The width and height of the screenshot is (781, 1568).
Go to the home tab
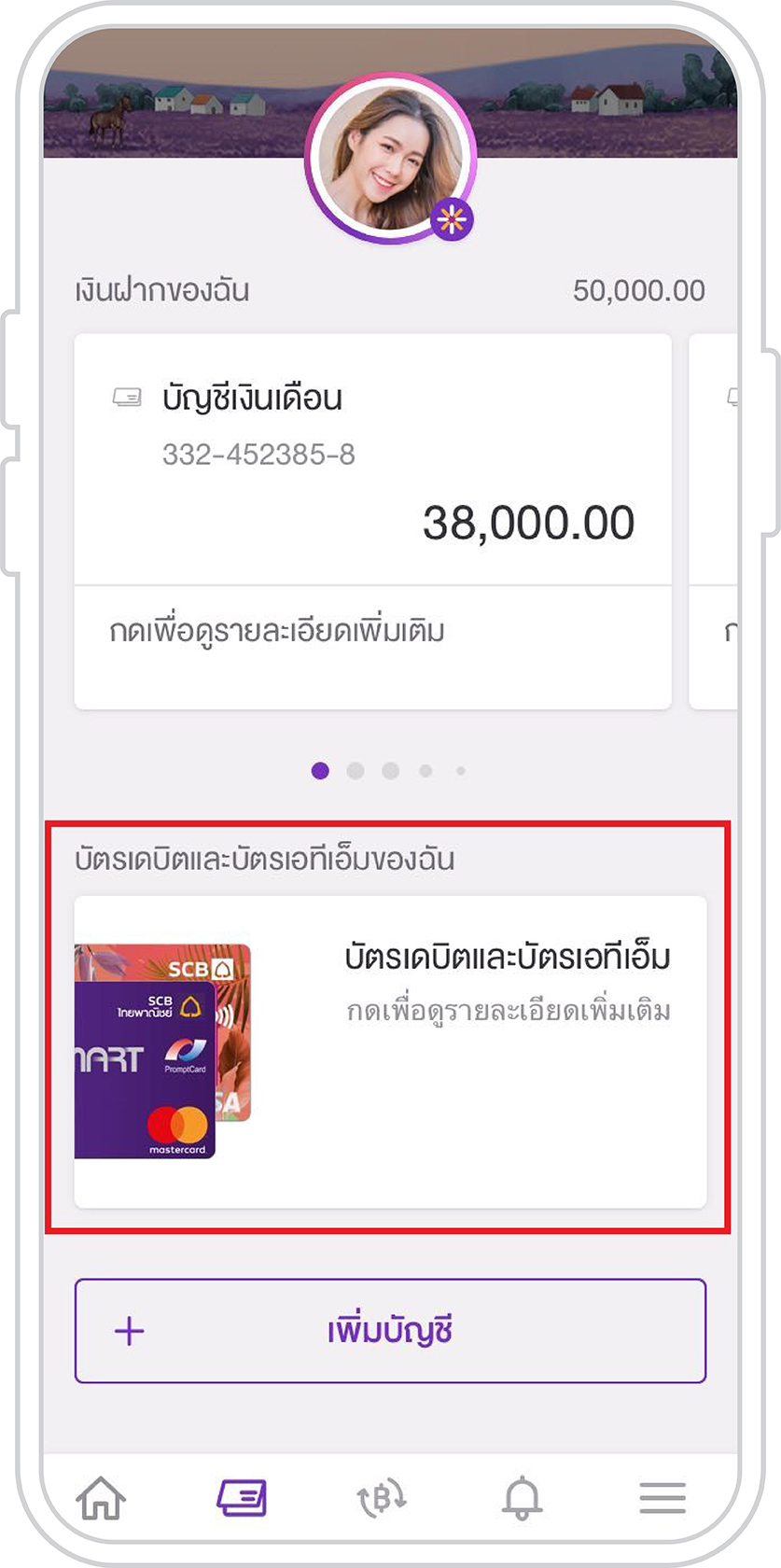tap(101, 1499)
